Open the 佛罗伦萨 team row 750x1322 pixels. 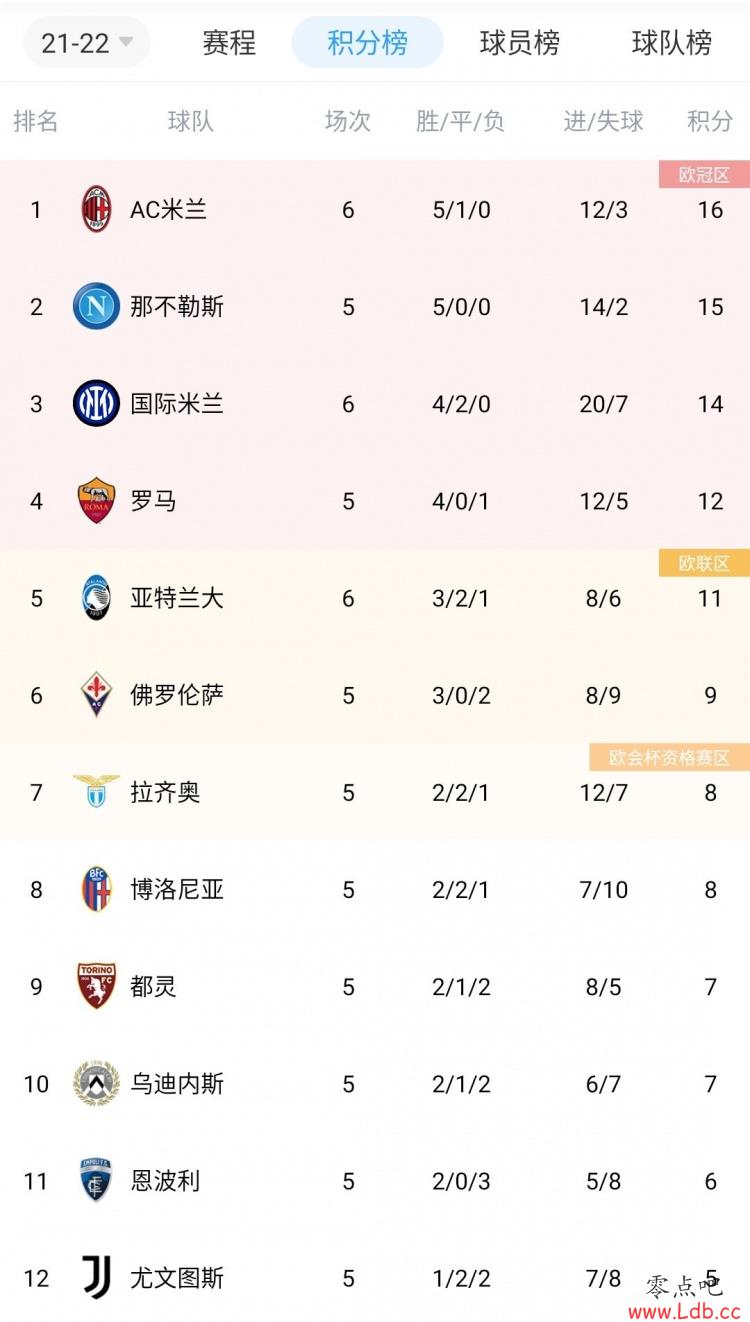[x=375, y=695]
